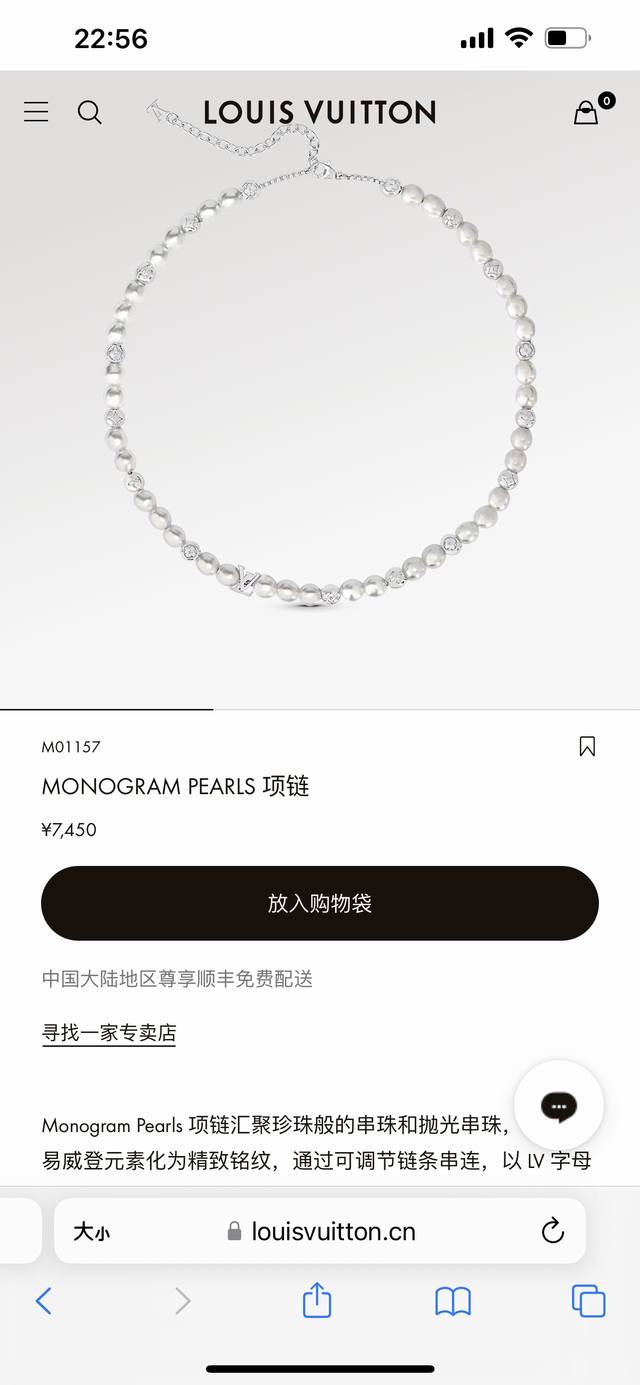Open the hamburger menu
The image size is (640, 1385).
(x=36, y=112)
